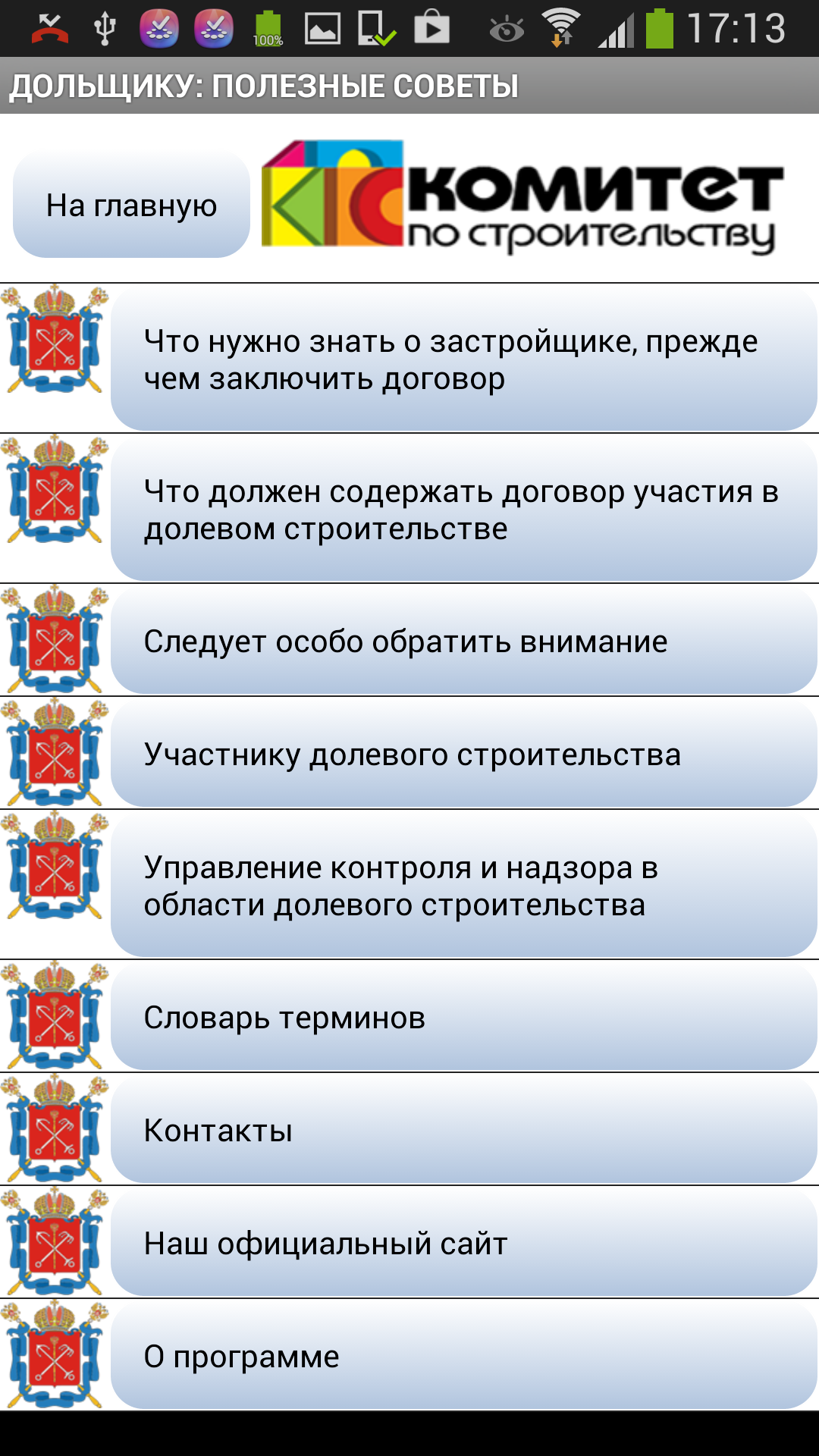Image resolution: width=819 pixels, height=1456 pixels.
Task: Open «О программе»
Action: tap(464, 1356)
